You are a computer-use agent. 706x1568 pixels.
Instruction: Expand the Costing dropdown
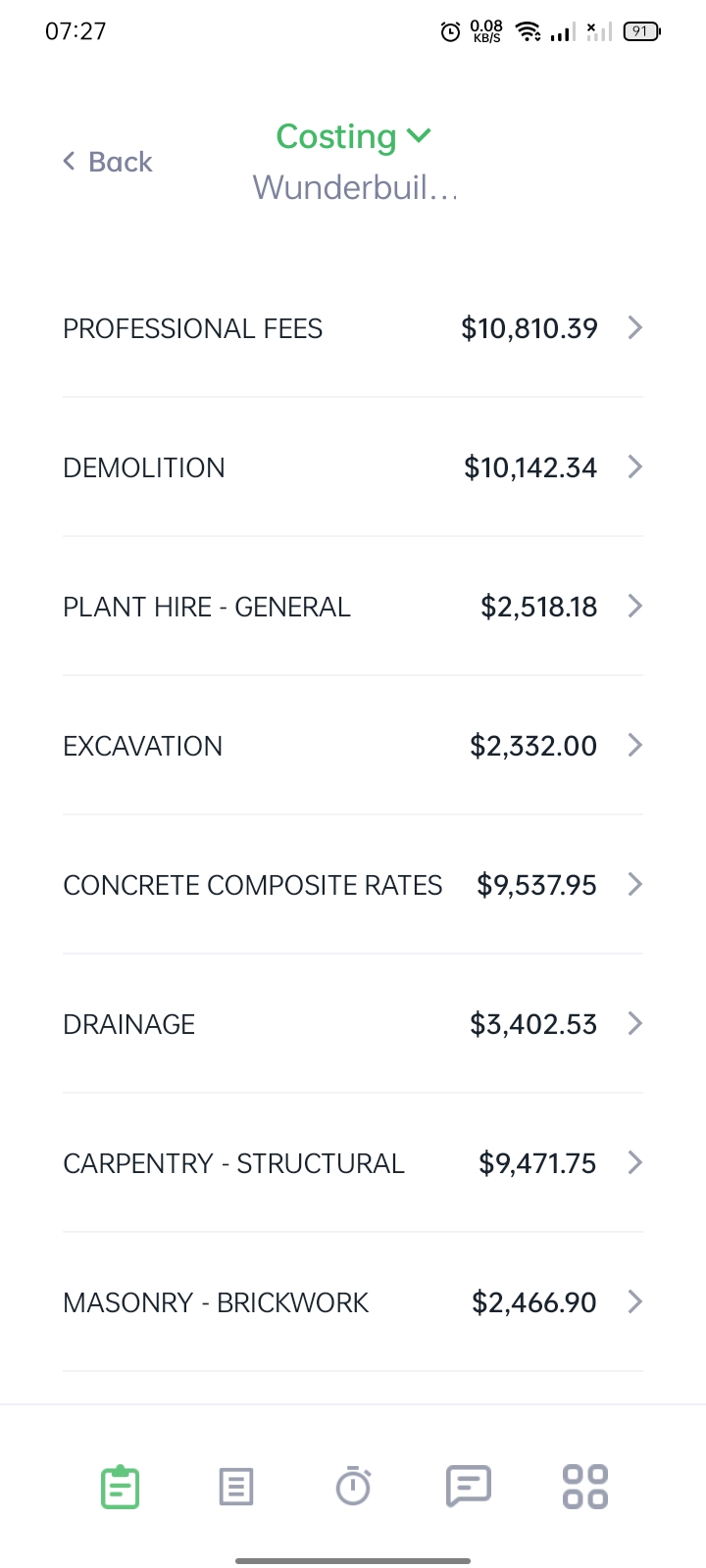[354, 136]
